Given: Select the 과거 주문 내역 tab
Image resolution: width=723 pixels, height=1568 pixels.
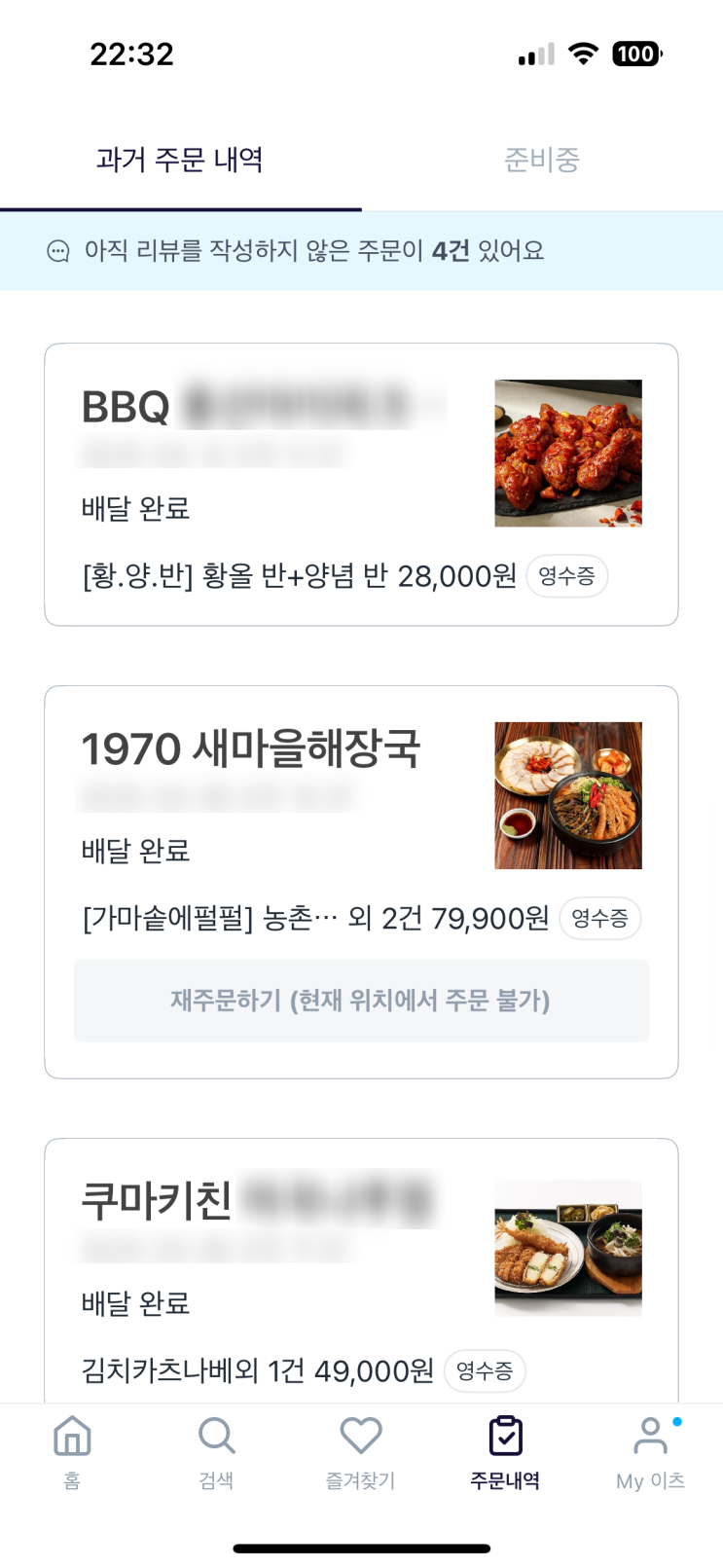Looking at the screenshot, I should point(180,160).
